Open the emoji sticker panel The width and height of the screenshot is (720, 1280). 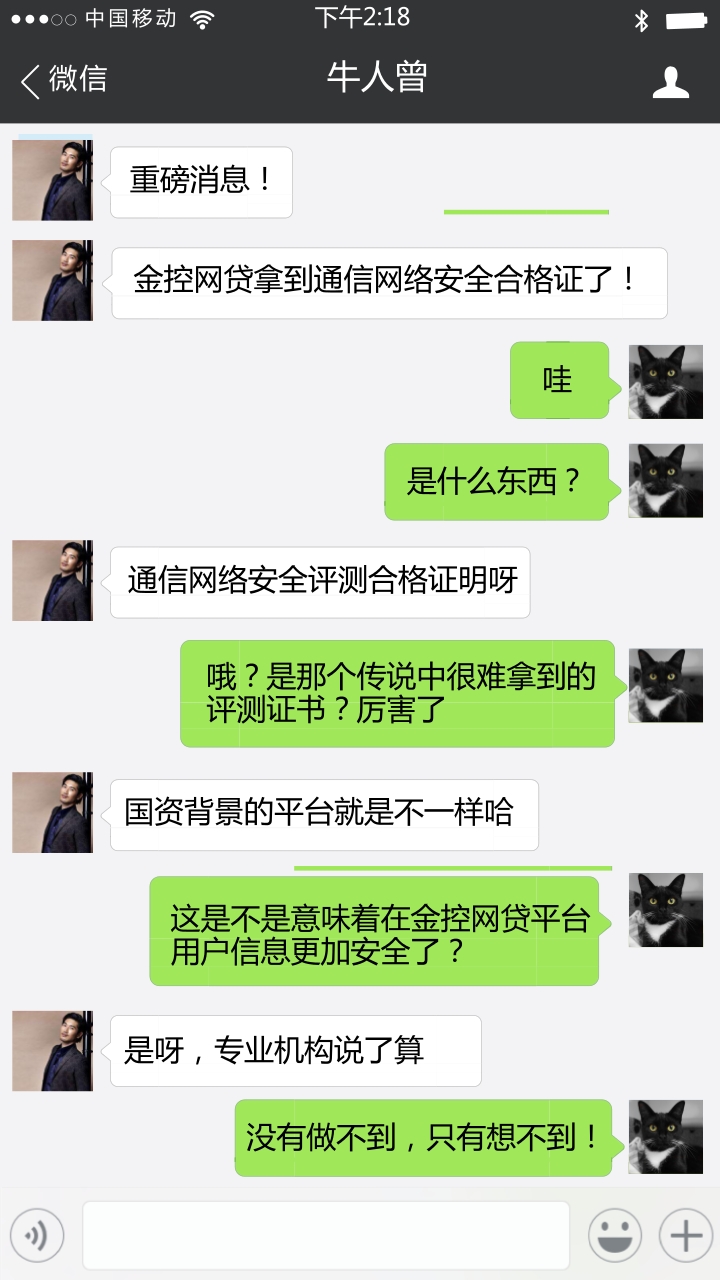point(614,1236)
